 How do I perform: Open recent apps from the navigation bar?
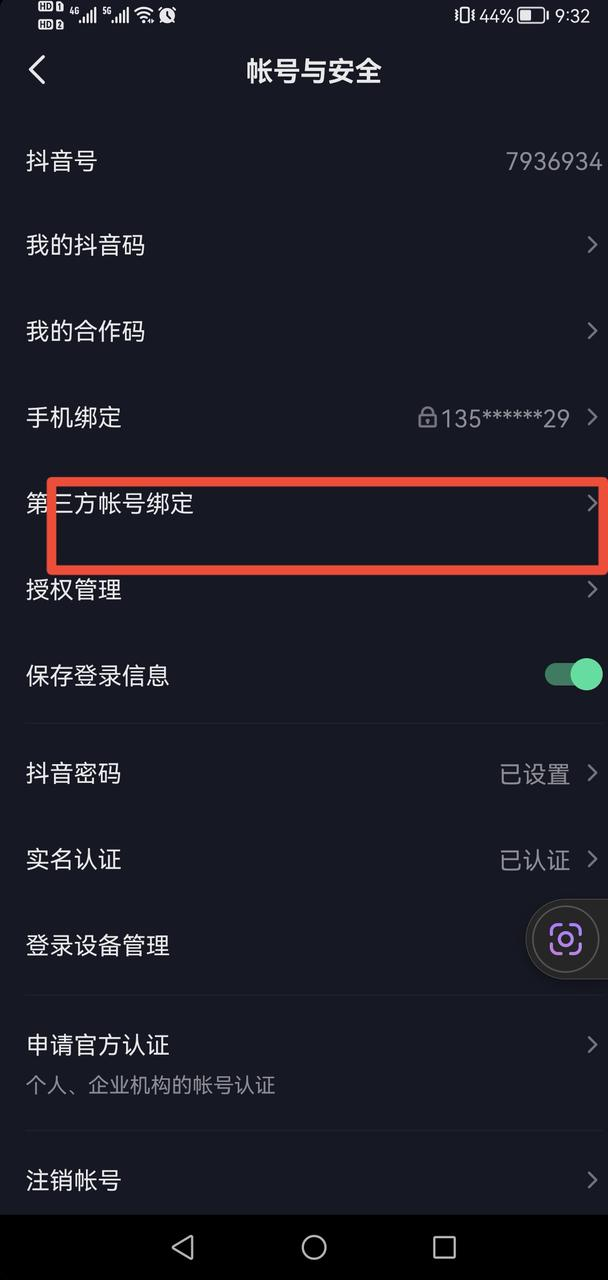[444, 1247]
